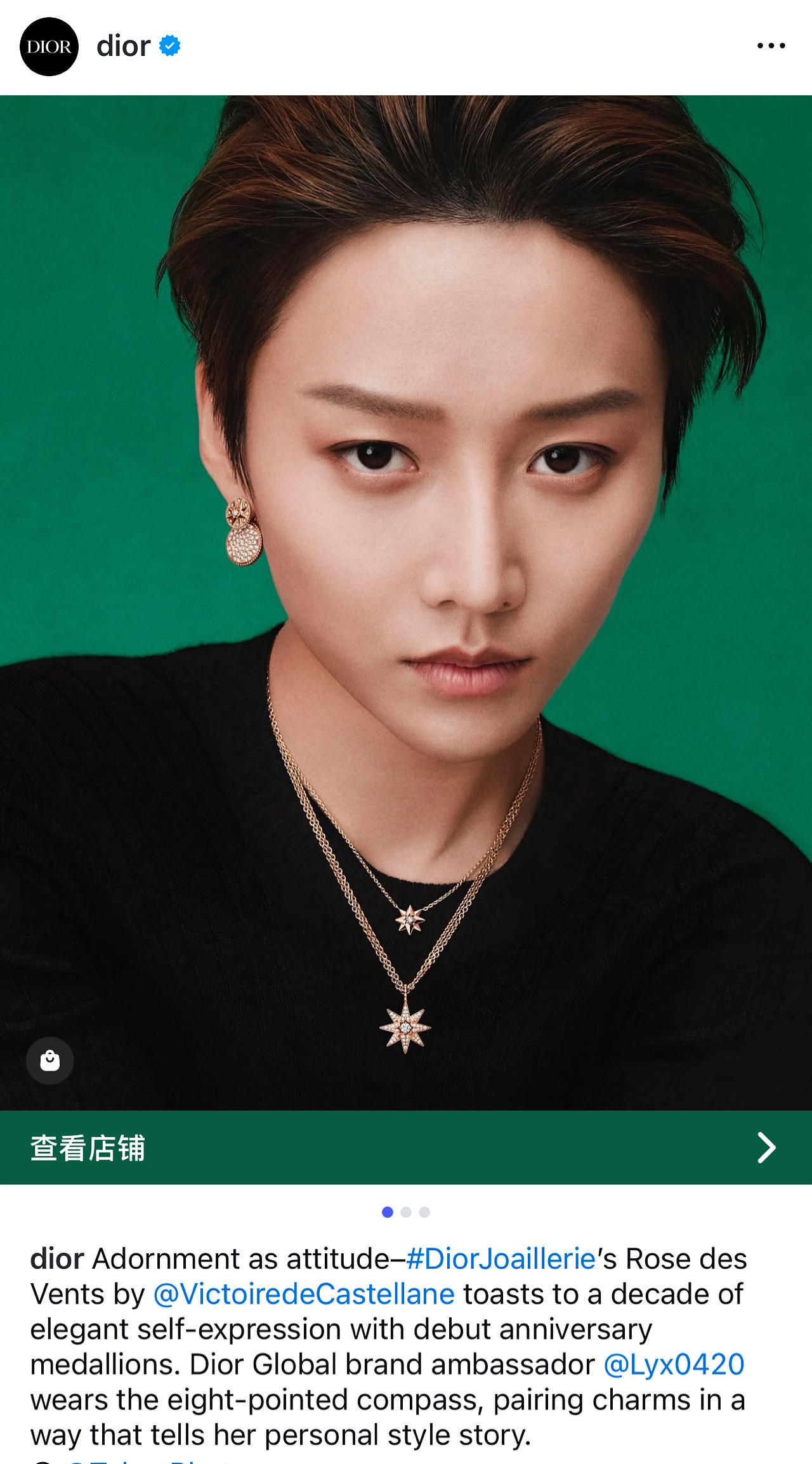Tap the dior username in caption
812x1464 pixels.
57,1258
